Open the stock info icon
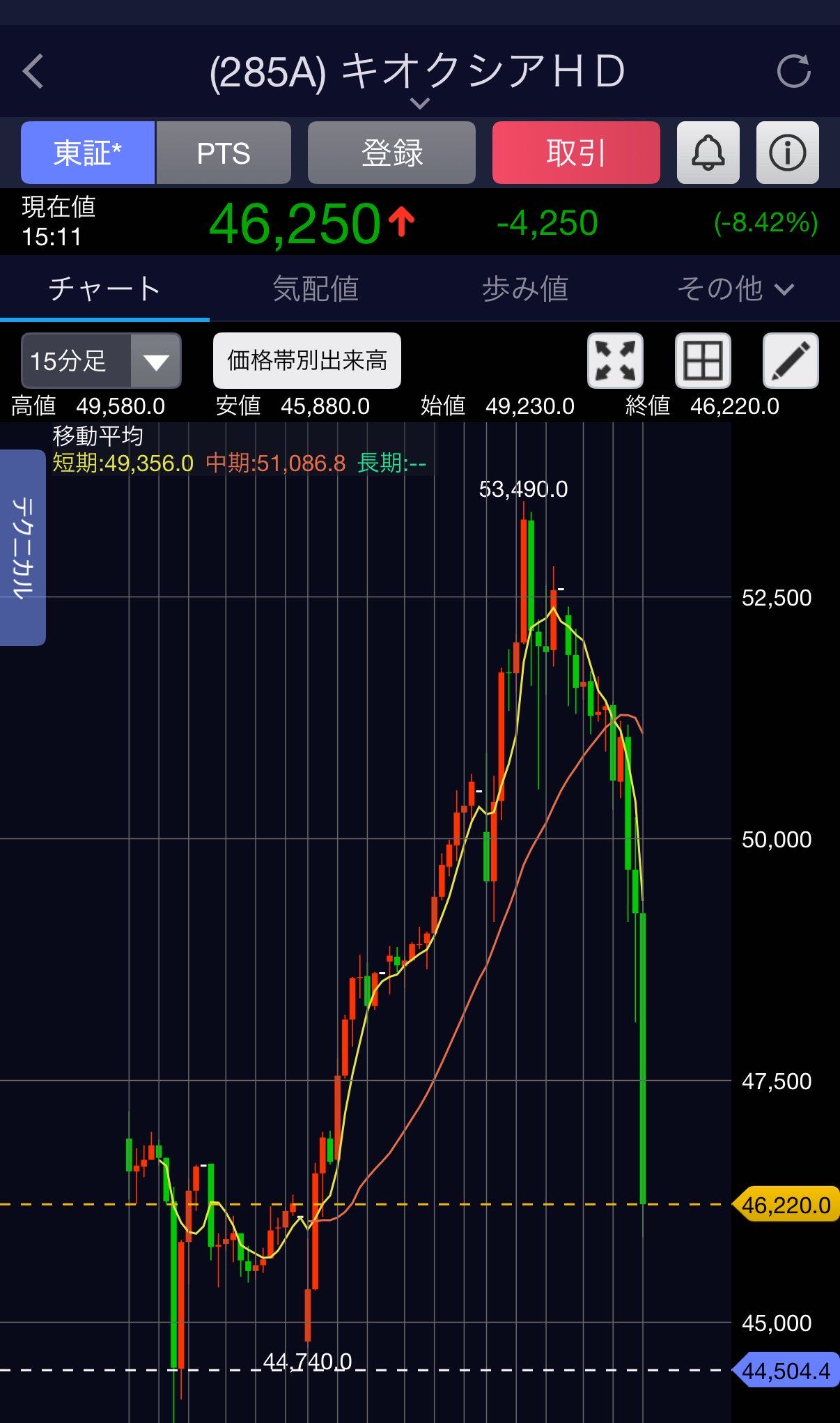Viewport: 840px width, 1423px height. coord(788,153)
